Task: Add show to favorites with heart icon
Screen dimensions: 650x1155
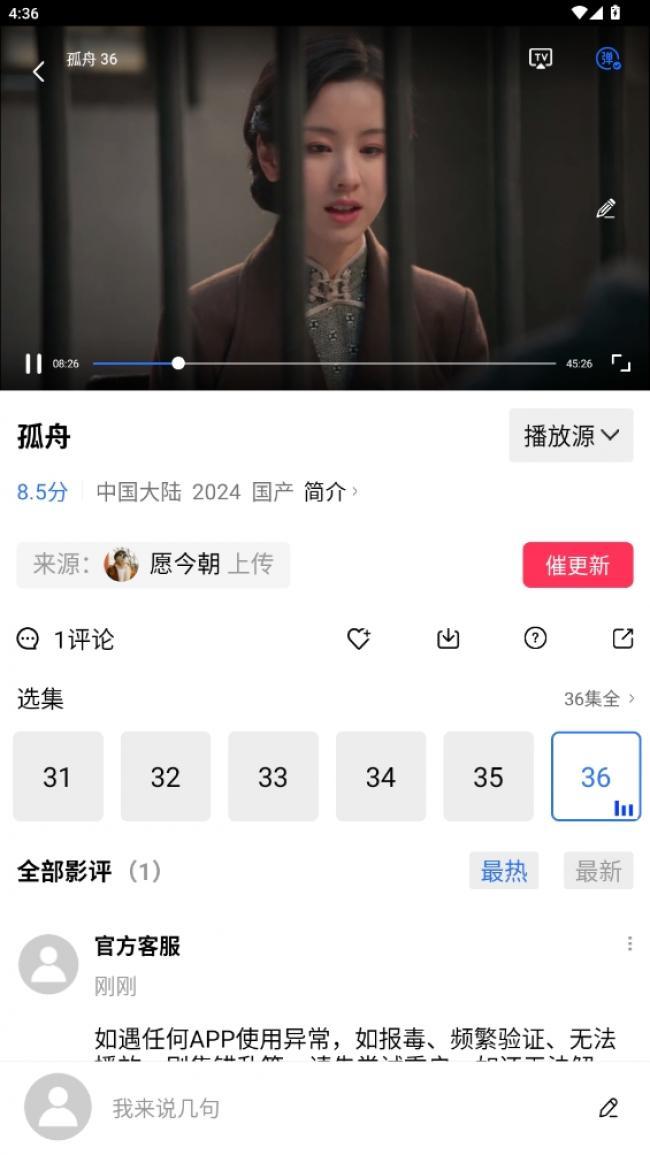Action: coord(358,639)
